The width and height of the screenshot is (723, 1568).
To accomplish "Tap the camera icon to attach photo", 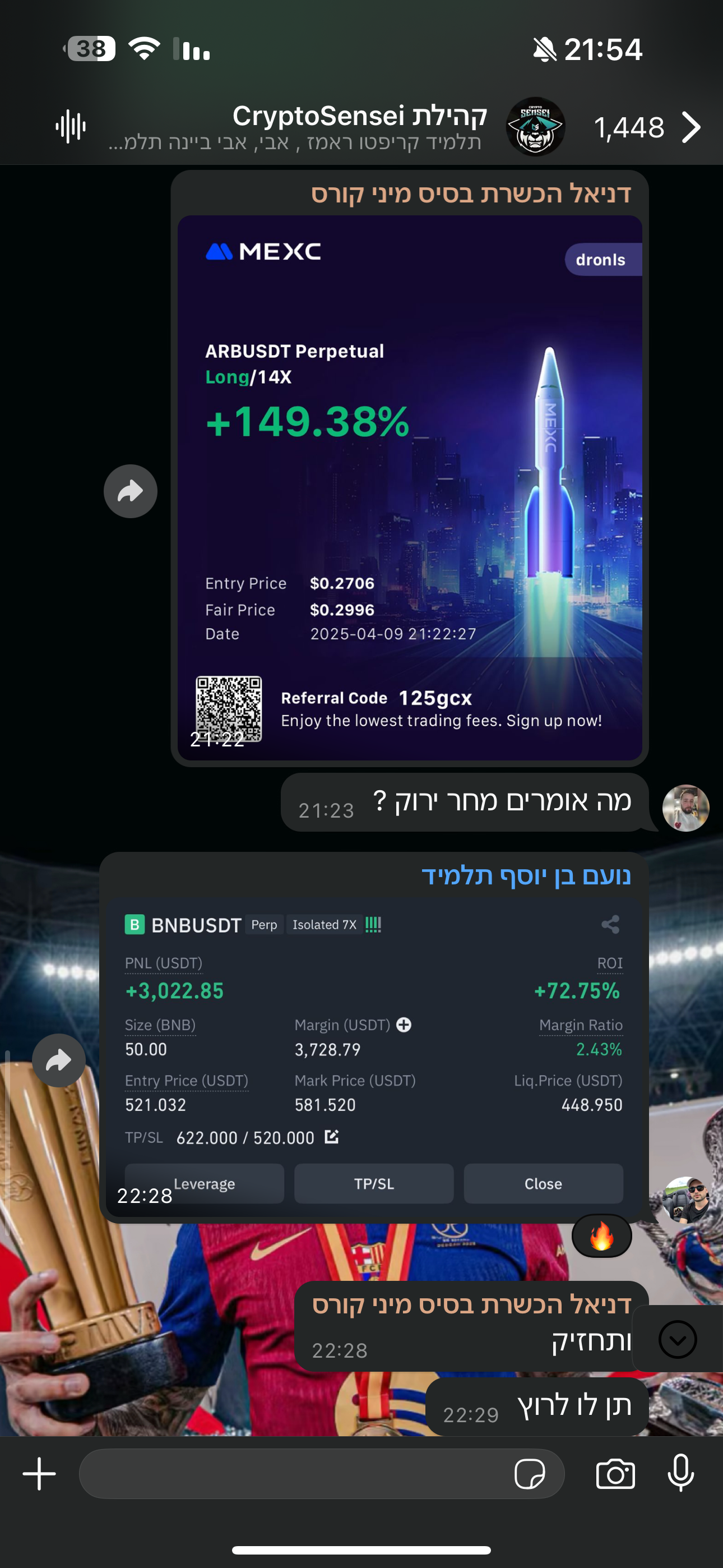I will (x=616, y=1474).
